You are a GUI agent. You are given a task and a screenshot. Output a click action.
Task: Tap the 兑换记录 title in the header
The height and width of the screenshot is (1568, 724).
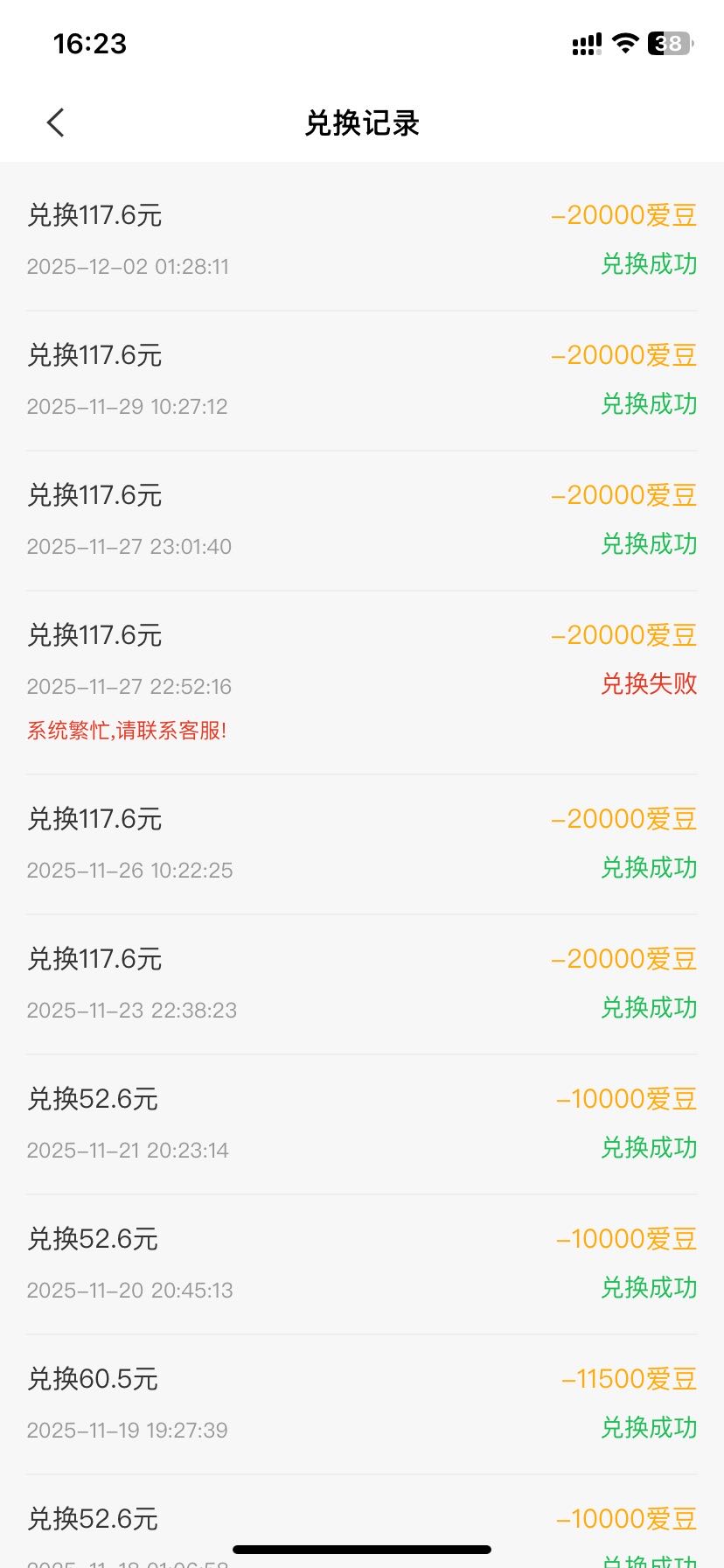coord(362,123)
